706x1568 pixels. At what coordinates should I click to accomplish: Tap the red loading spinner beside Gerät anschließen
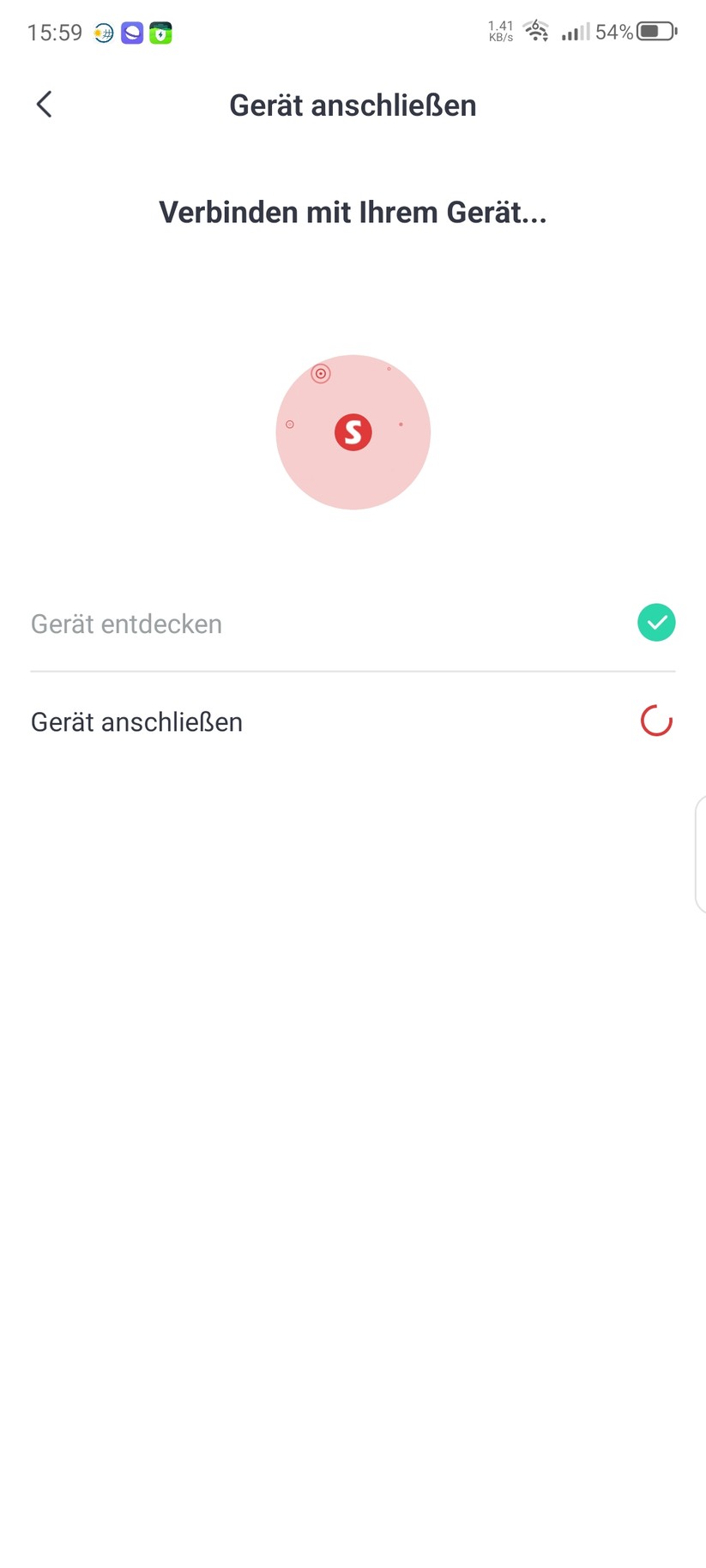656,721
